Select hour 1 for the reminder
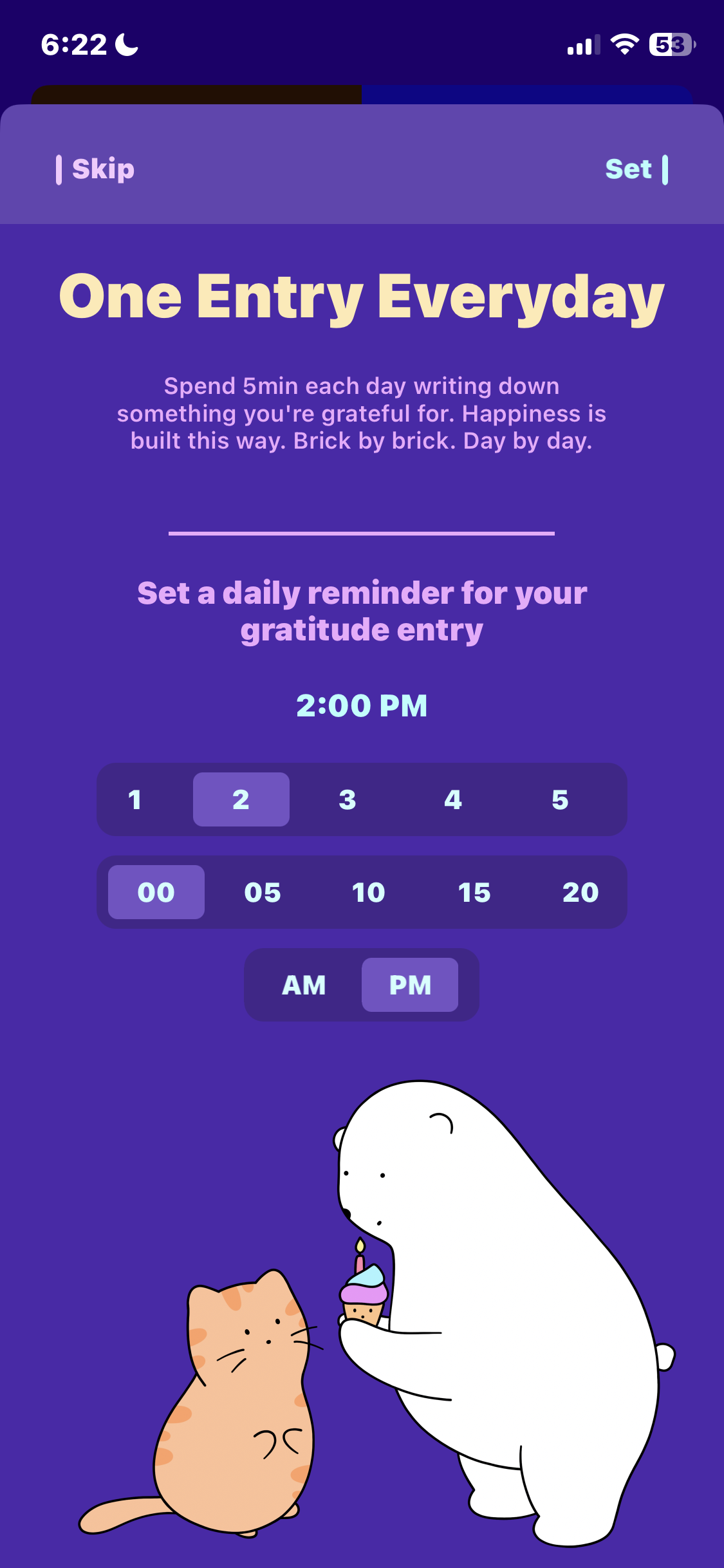 135,799
